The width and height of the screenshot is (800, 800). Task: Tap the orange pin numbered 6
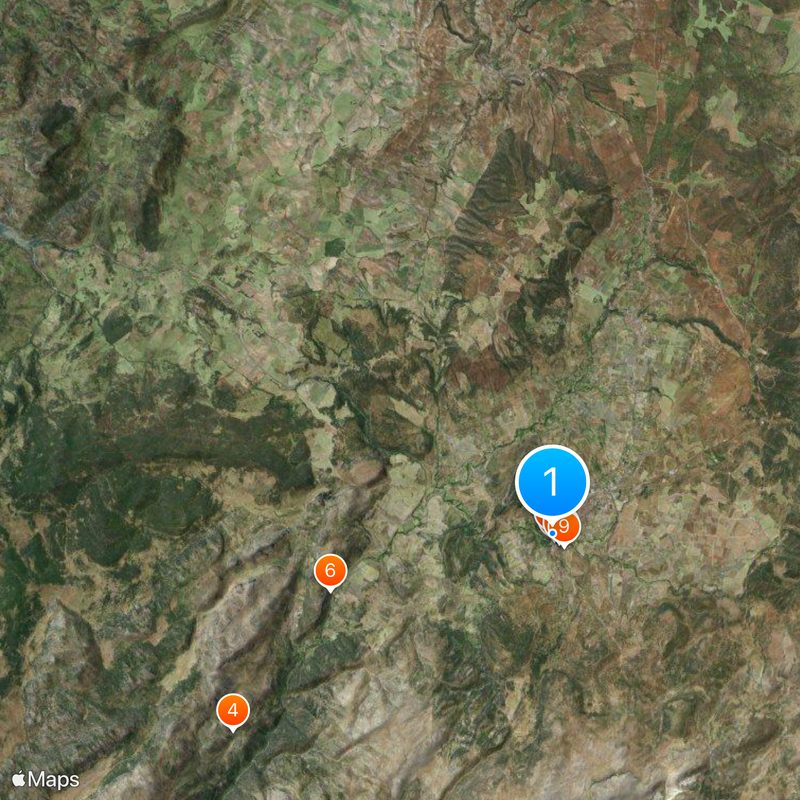coord(330,572)
